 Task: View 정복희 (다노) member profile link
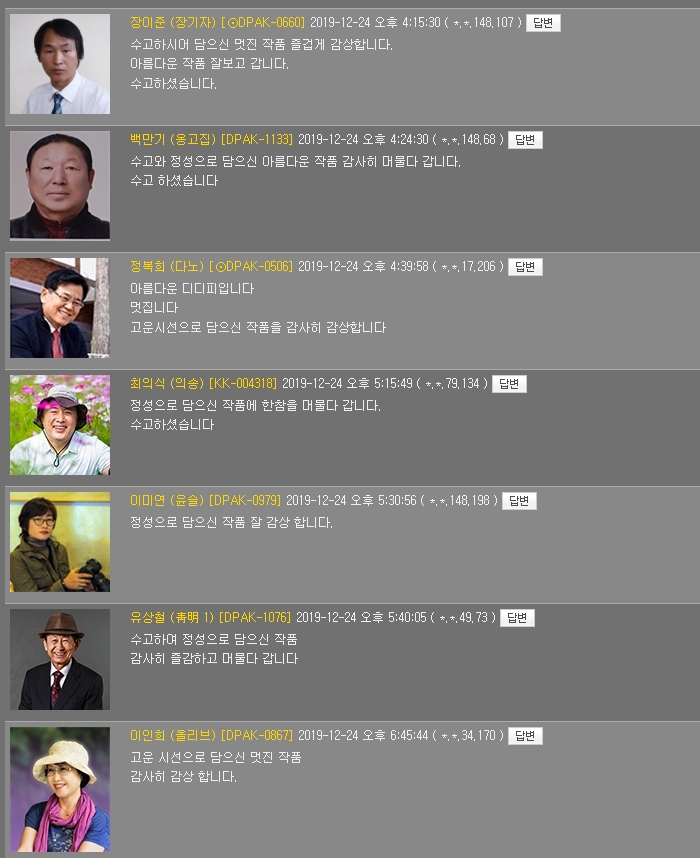click(167, 267)
